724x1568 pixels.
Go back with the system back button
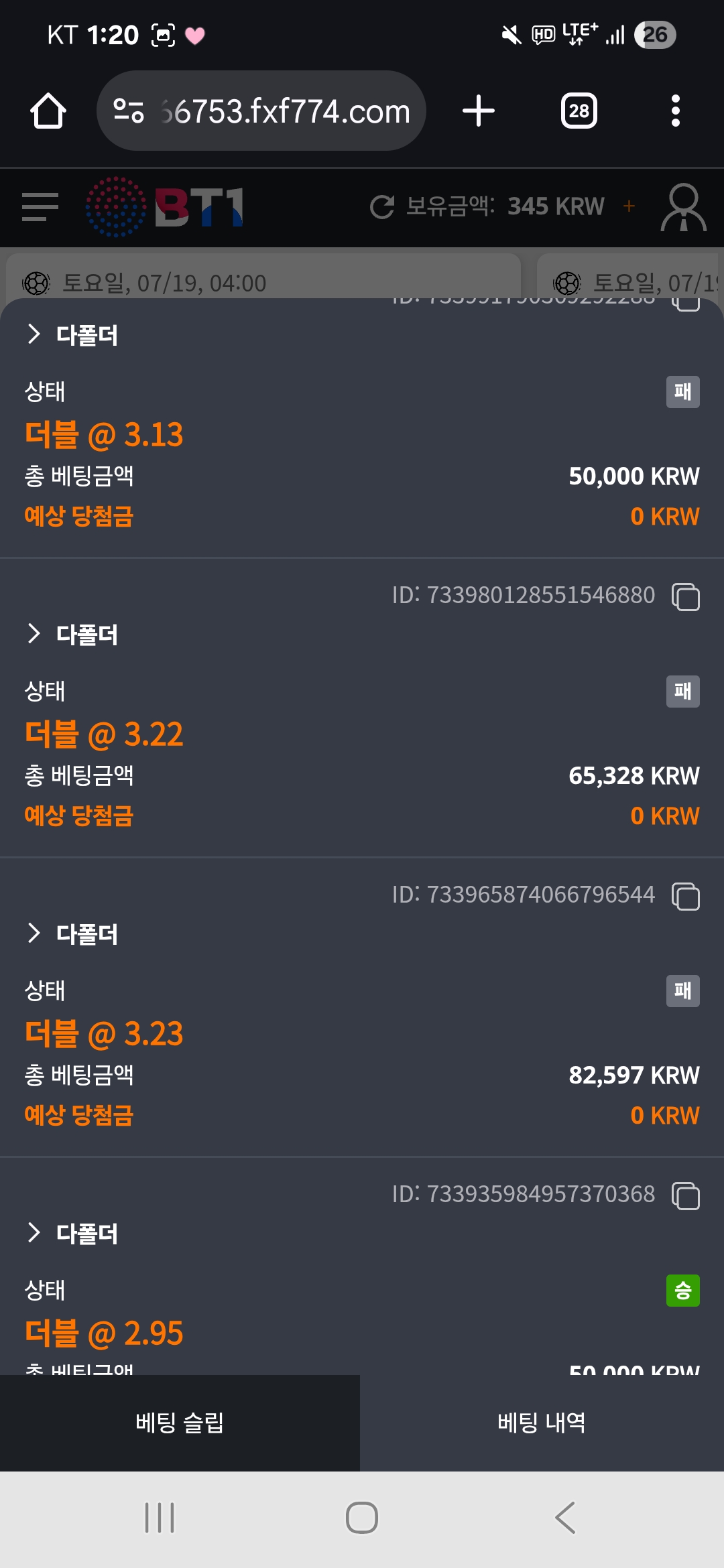[x=565, y=1518]
